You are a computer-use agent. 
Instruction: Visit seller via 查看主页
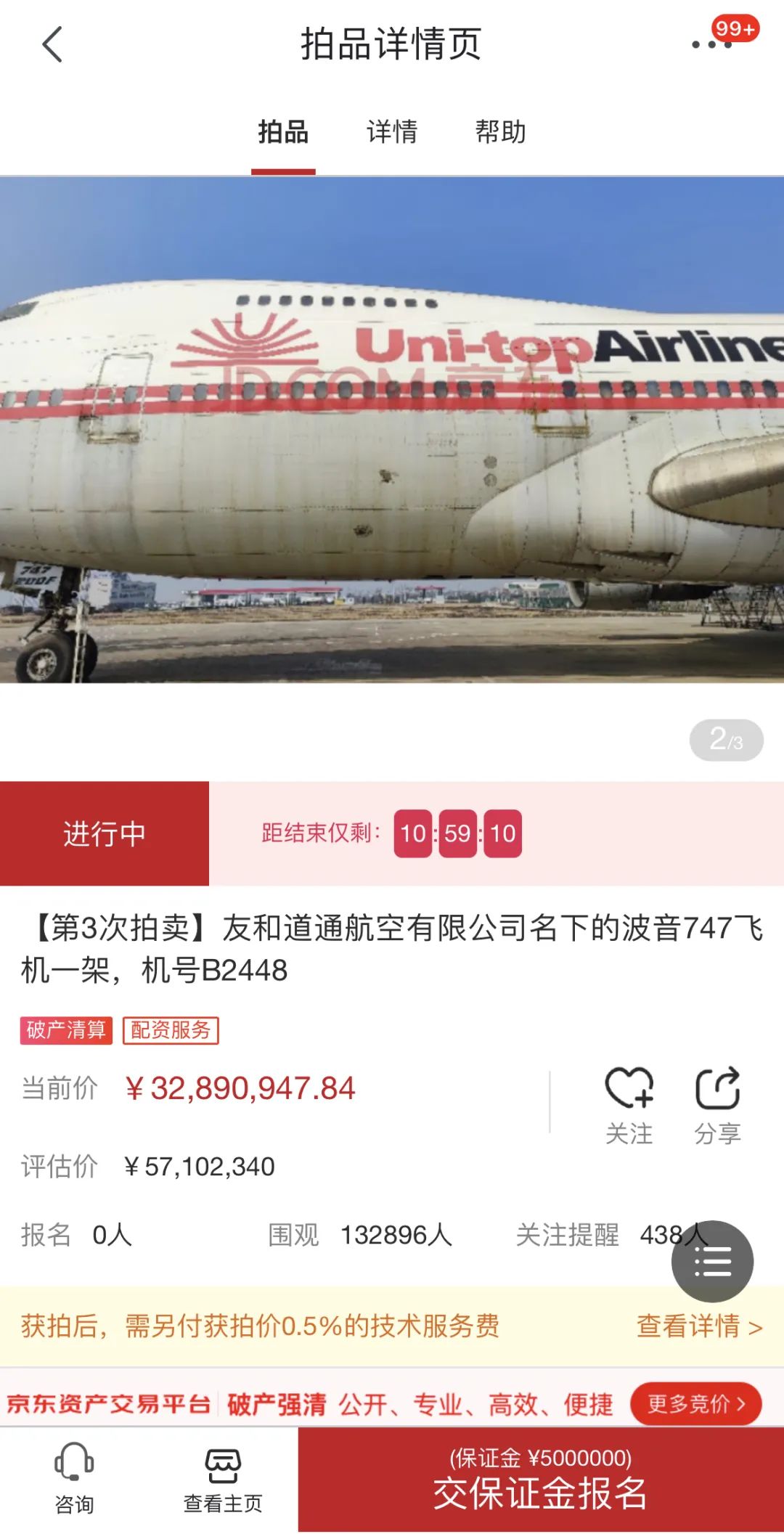223,1478
